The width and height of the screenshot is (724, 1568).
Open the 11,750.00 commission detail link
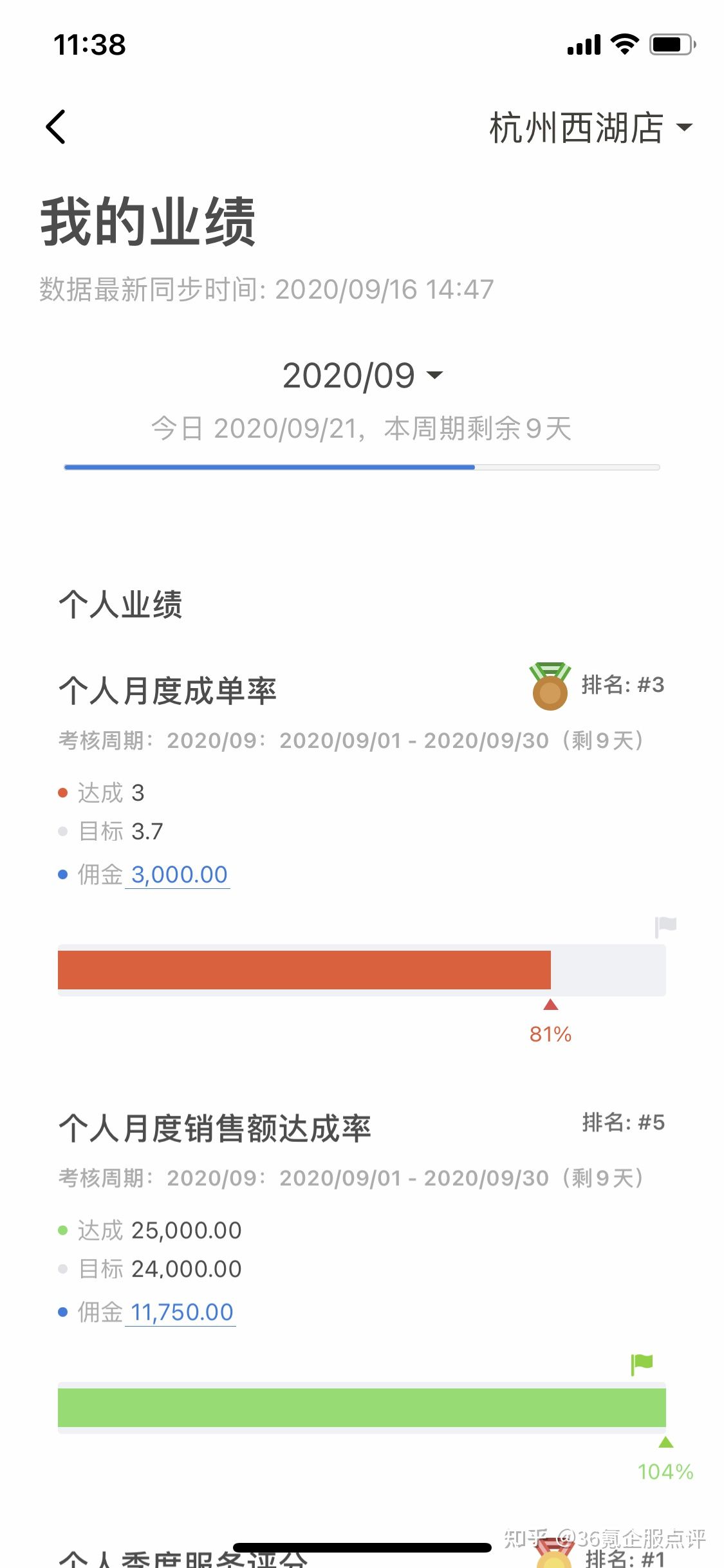[182, 1312]
